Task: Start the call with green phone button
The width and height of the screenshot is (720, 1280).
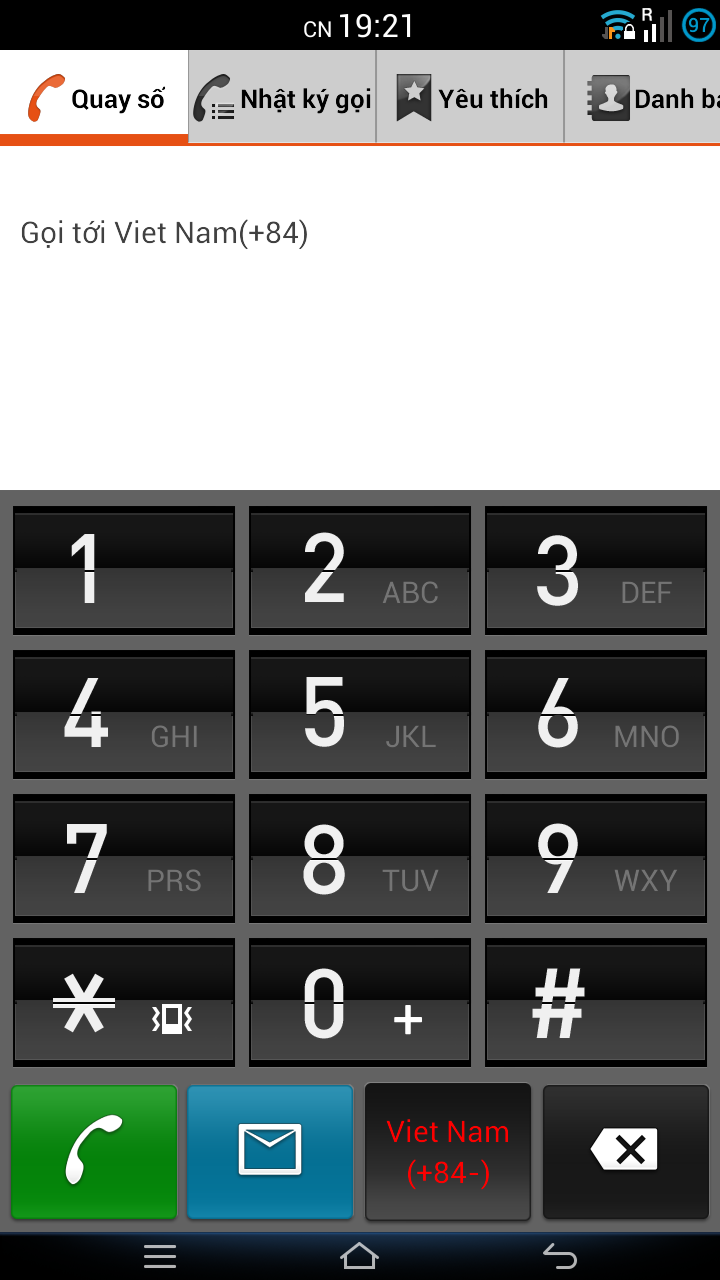Action: pos(94,1152)
